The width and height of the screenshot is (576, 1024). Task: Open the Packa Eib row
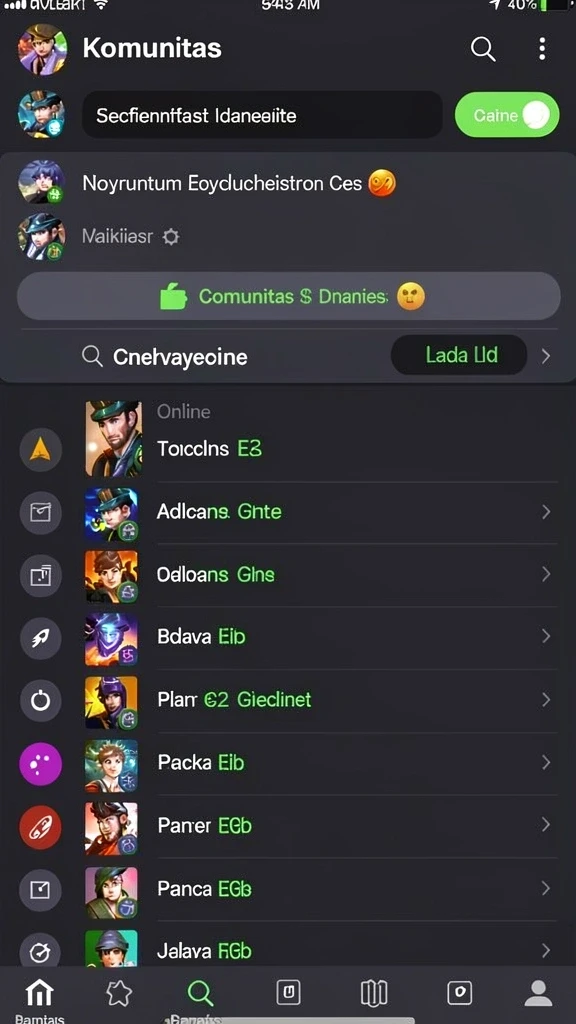click(x=321, y=763)
